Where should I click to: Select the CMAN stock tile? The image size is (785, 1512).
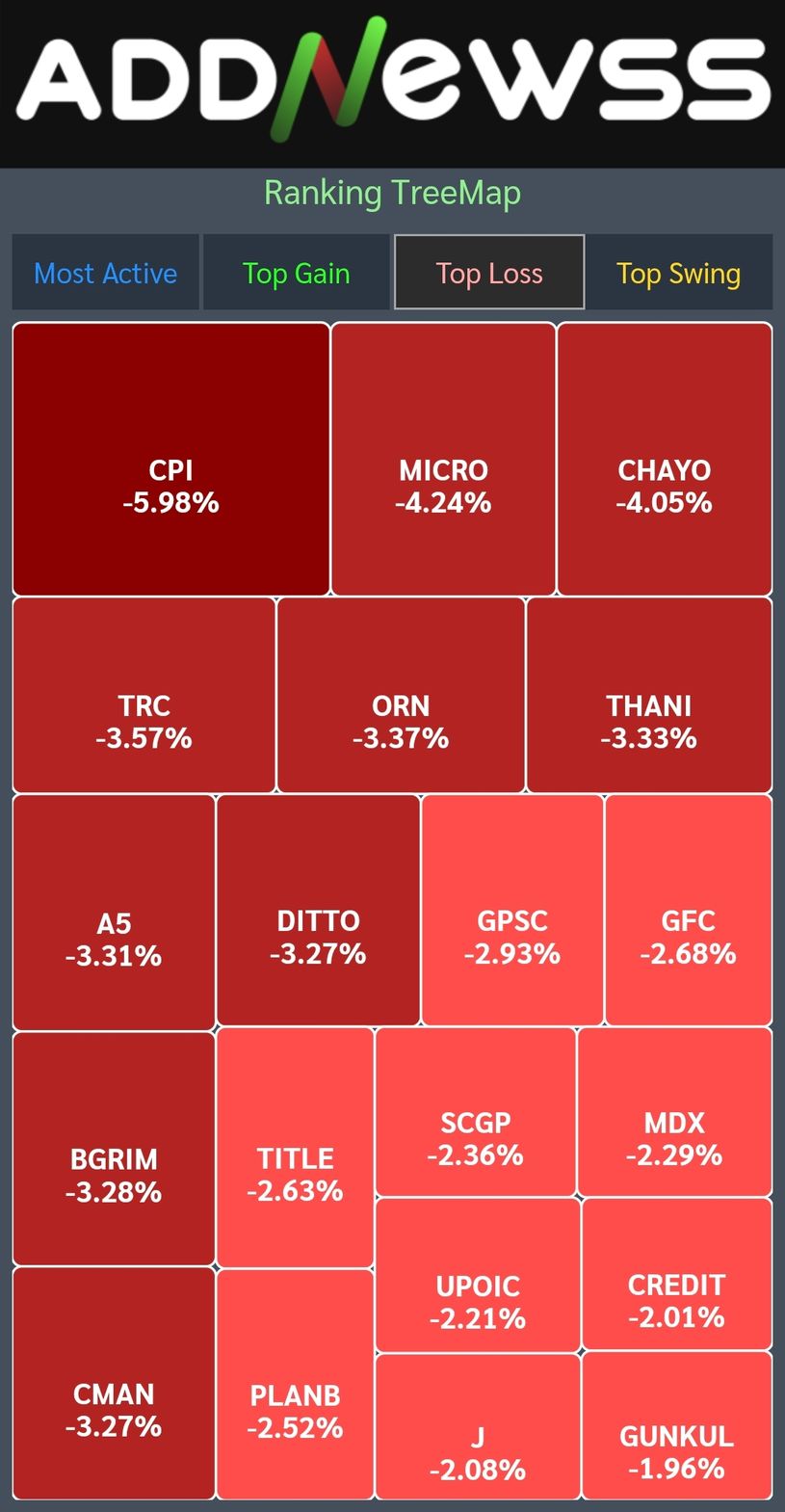click(114, 1383)
